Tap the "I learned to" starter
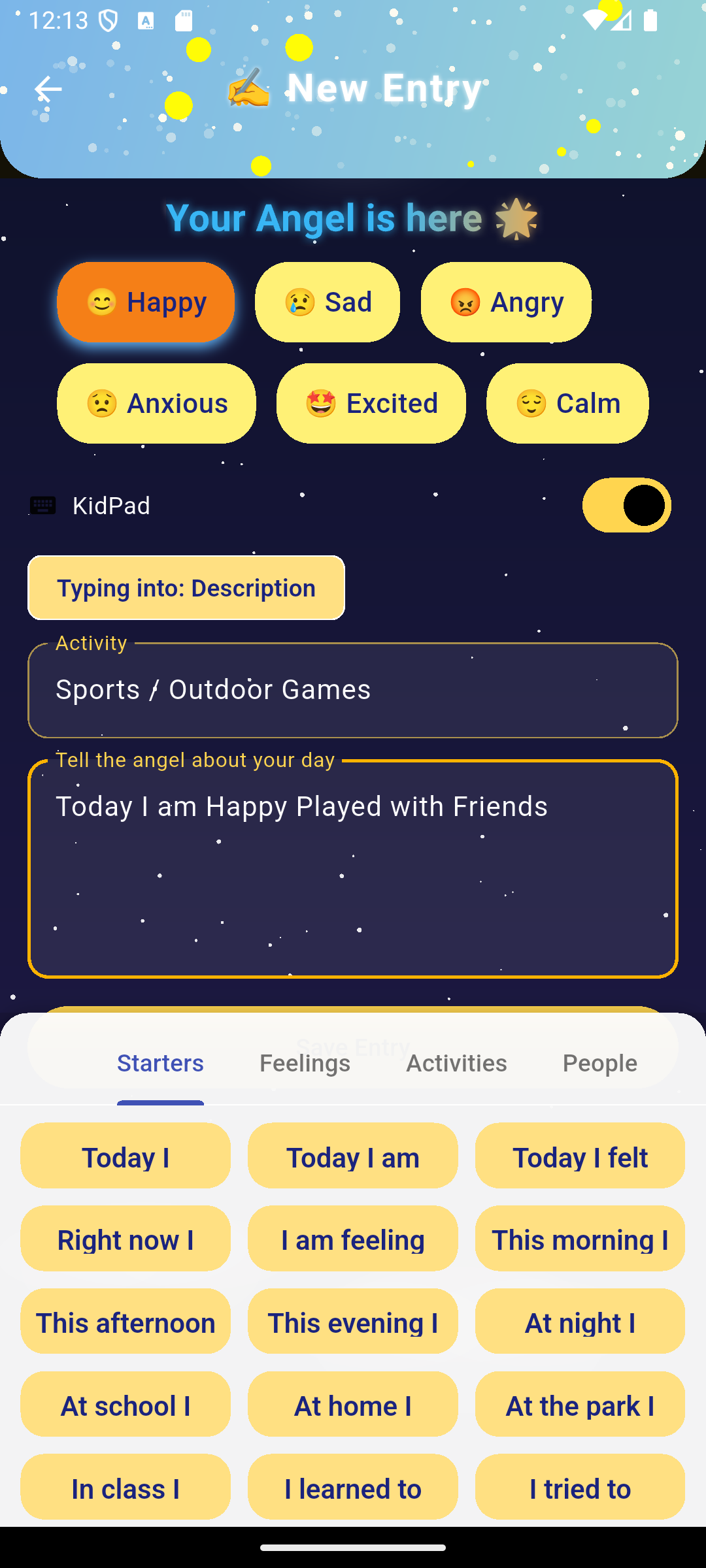Viewport: 706px width, 1568px height. [x=353, y=1488]
